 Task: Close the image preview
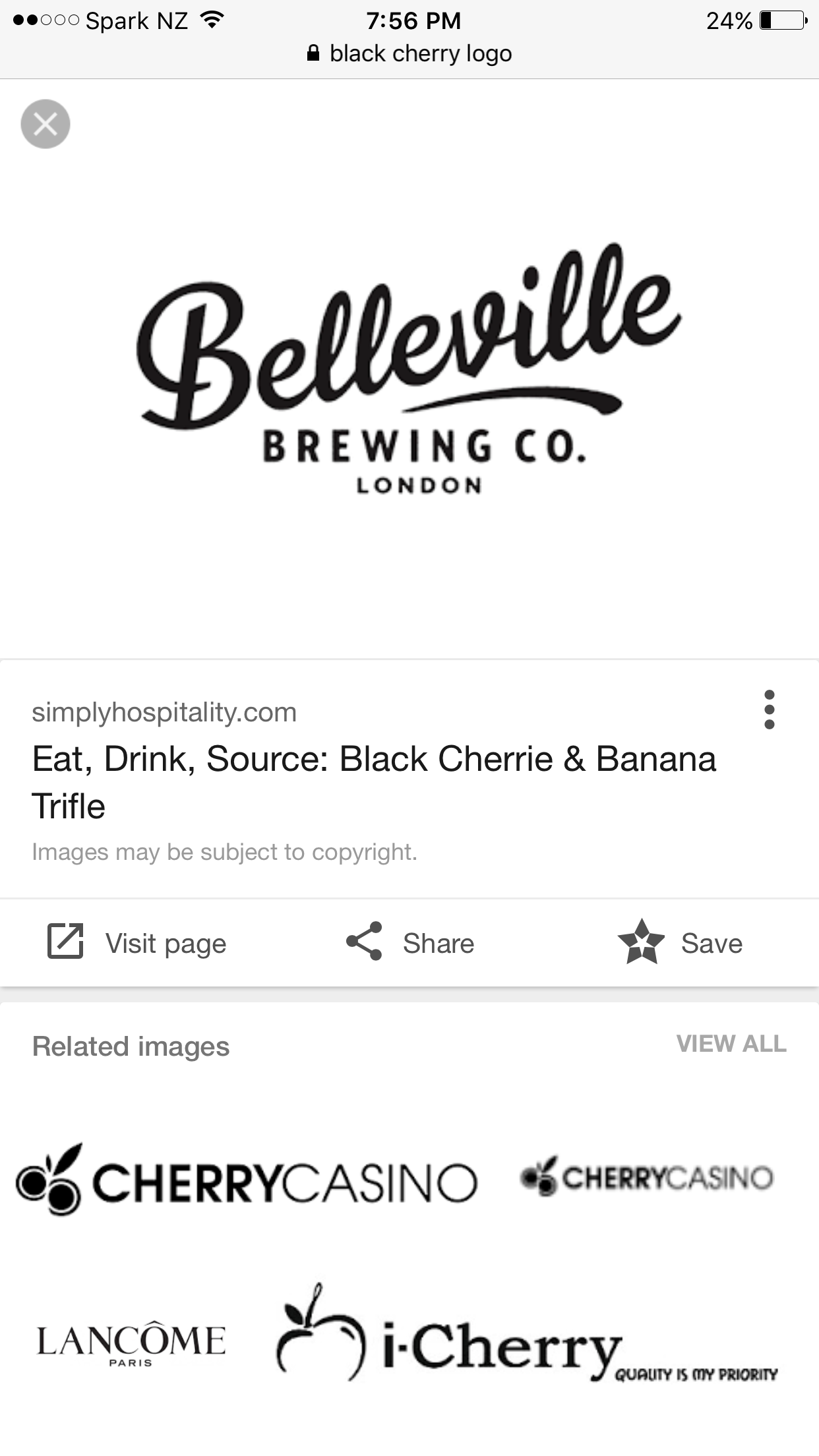[45, 124]
